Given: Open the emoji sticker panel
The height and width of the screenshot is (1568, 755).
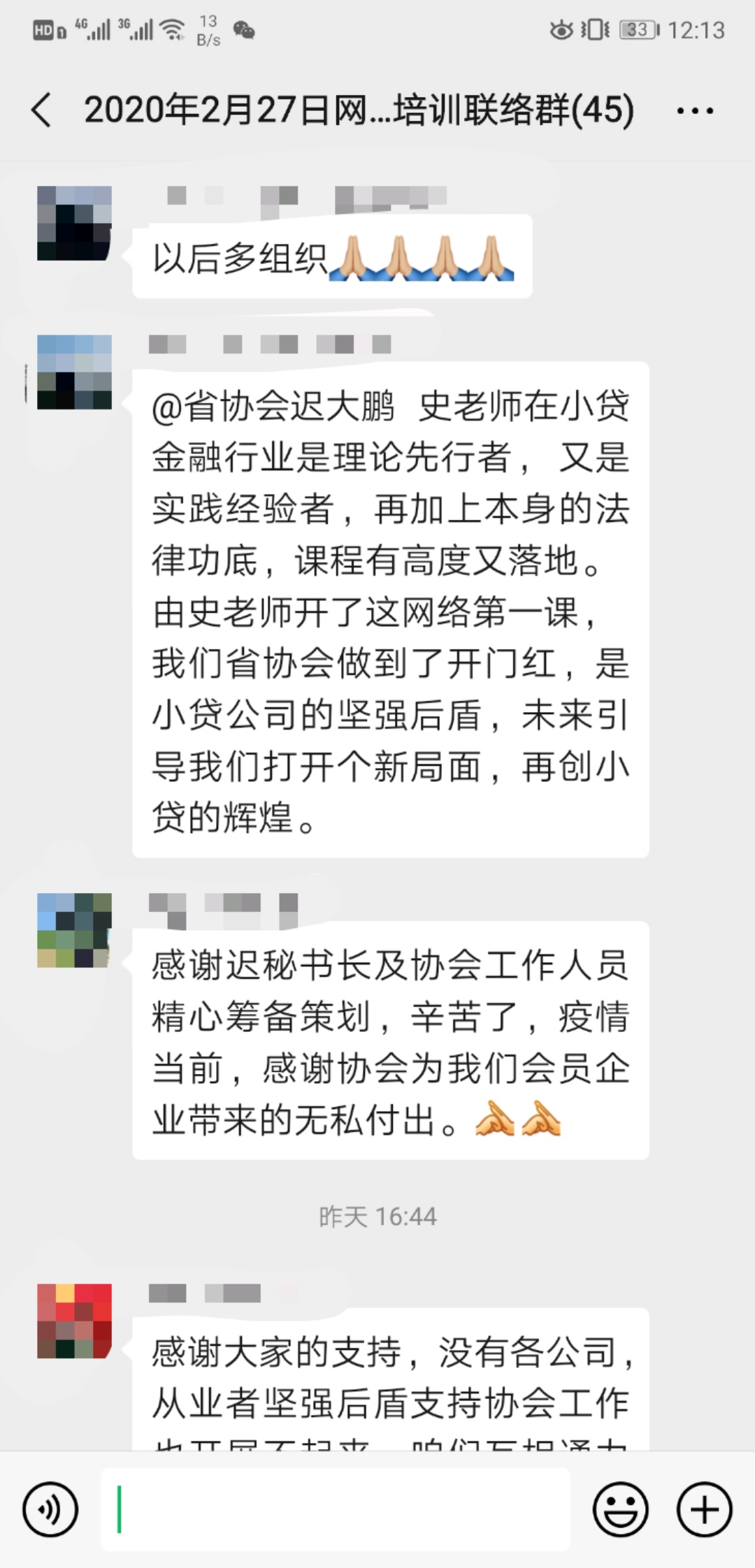Looking at the screenshot, I should coord(621,1509).
